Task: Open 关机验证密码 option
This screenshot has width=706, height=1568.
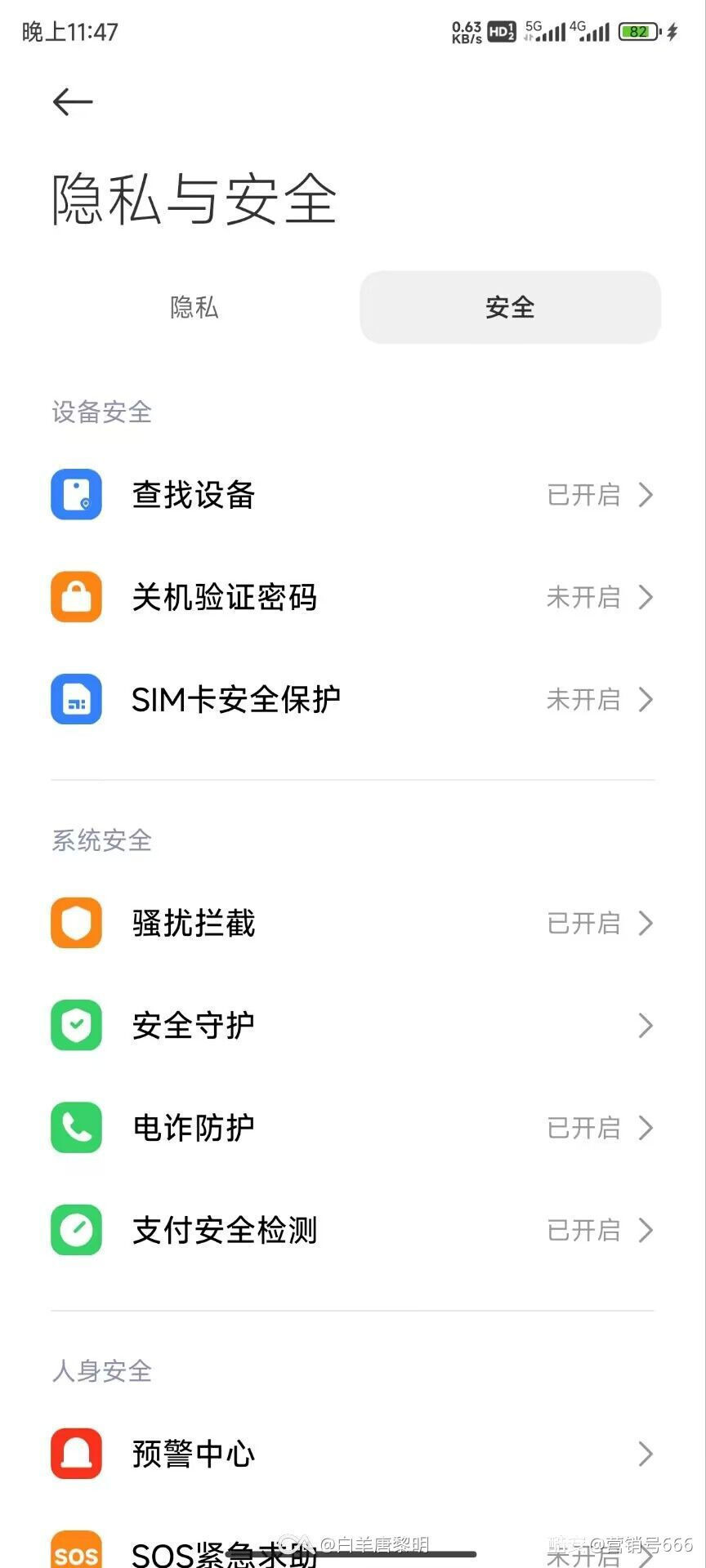Action: click(353, 598)
